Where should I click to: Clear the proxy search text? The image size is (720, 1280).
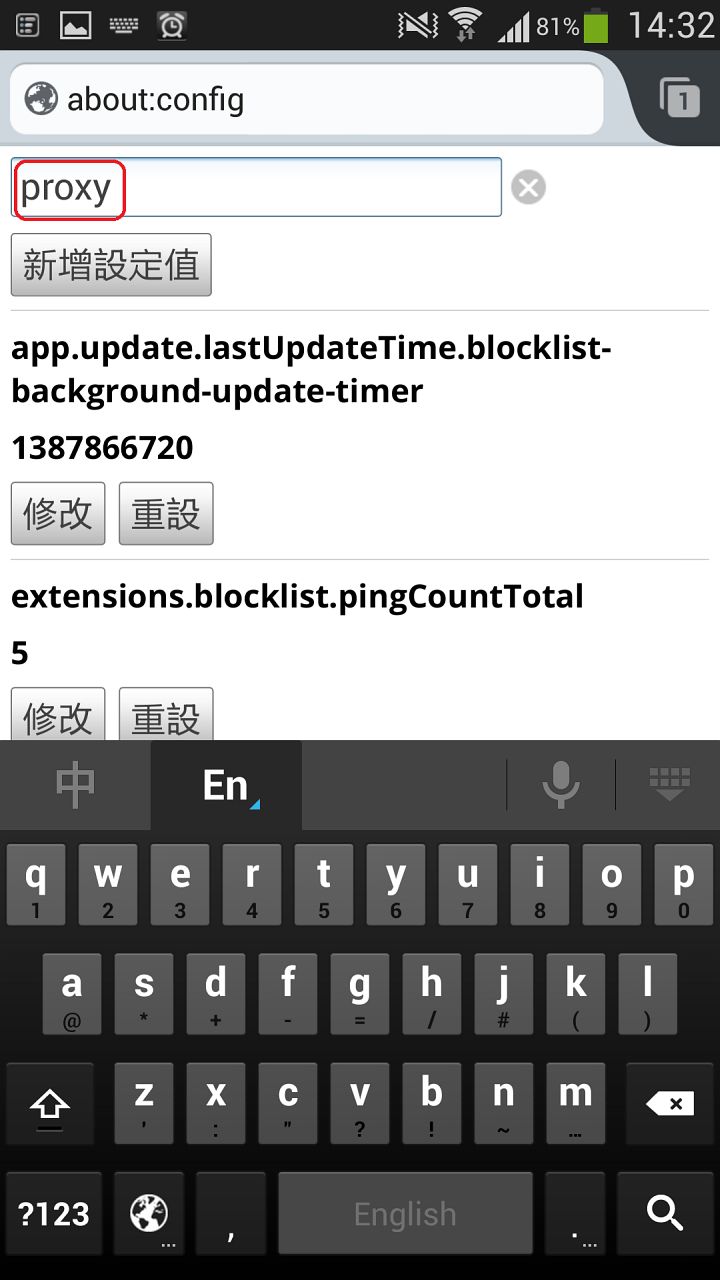pyautogui.click(x=528, y=187)
